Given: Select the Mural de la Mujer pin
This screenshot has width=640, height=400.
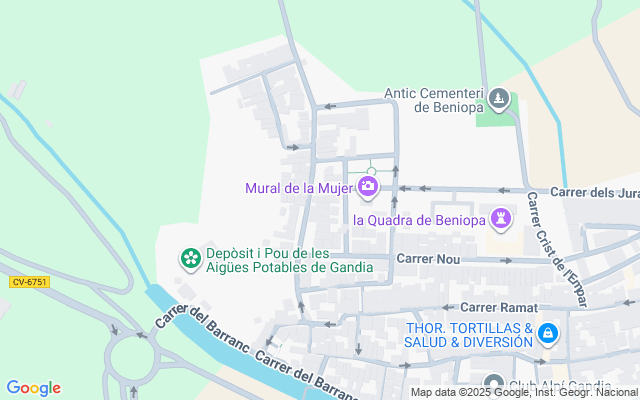Looking at the screenshot, I should [x=369, y=187].
